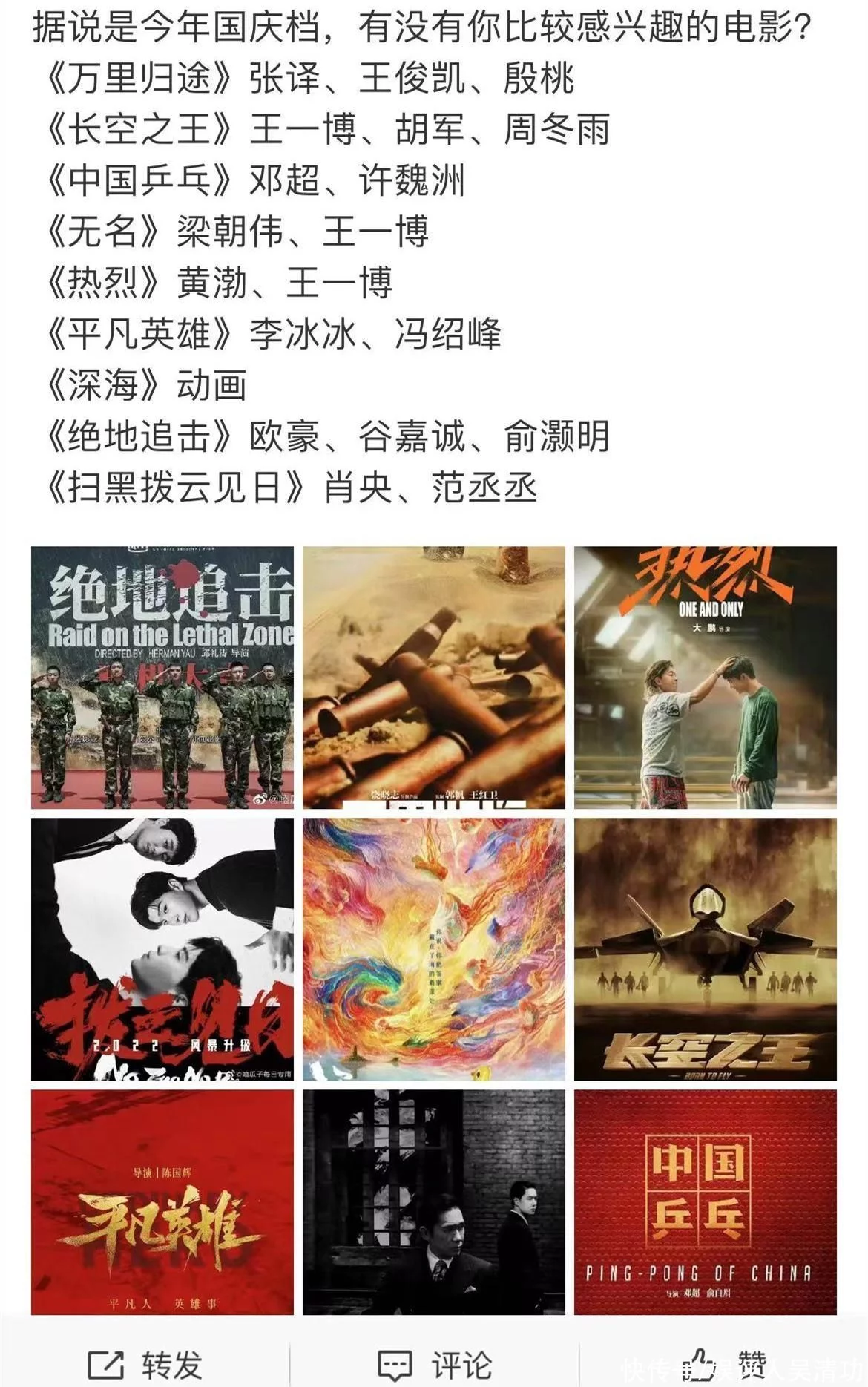Open the red 平凡英雄 poster
868x1387 pixels.
pos(162,1202)
